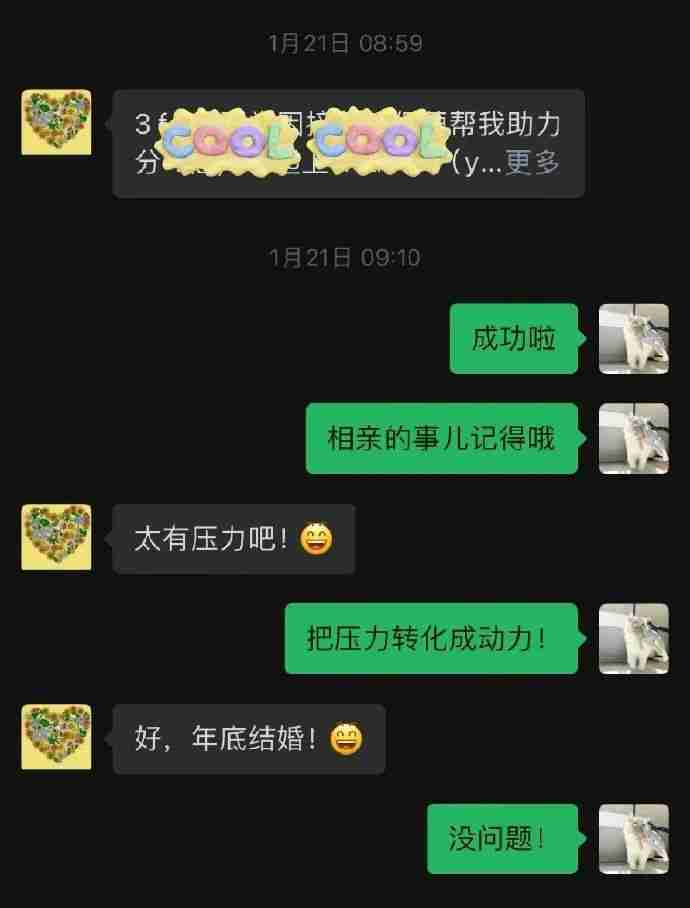Tap cat avatar beside 把压力转化成动力
The width and height of the screenshot is (690, 908).
pyautogui.click(x=633, y=638)
